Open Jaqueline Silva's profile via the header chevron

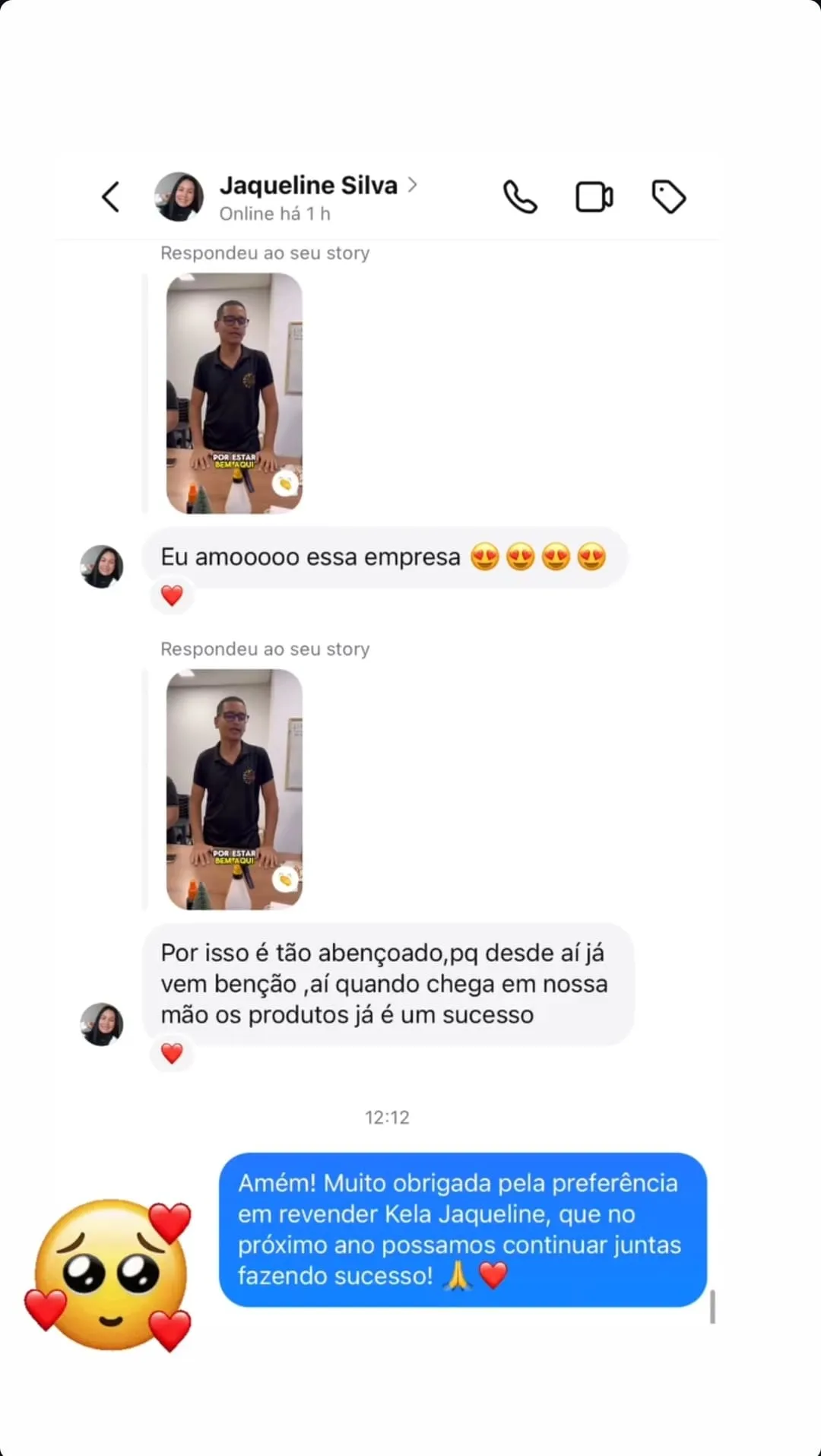pyautogui.click(x=412, y=185)
